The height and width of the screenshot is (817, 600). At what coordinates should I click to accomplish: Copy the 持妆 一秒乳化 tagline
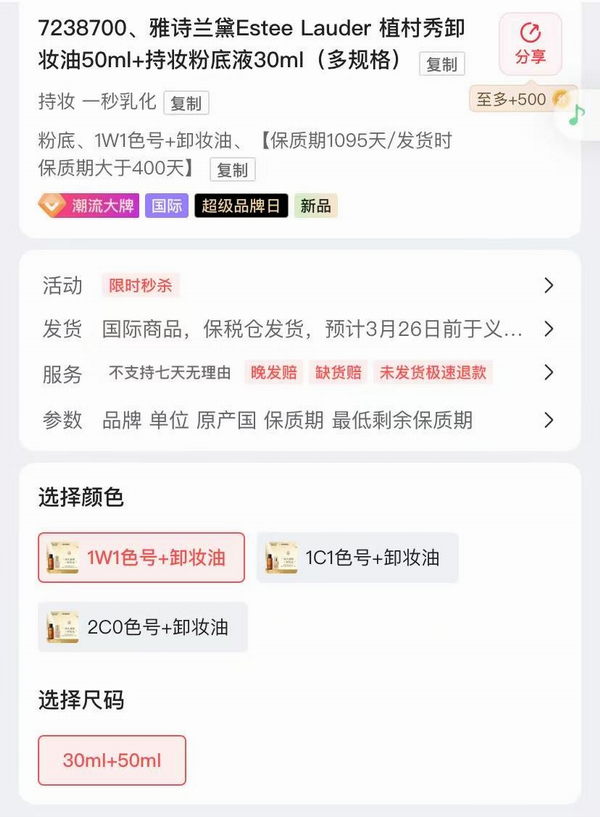[185, 103]
